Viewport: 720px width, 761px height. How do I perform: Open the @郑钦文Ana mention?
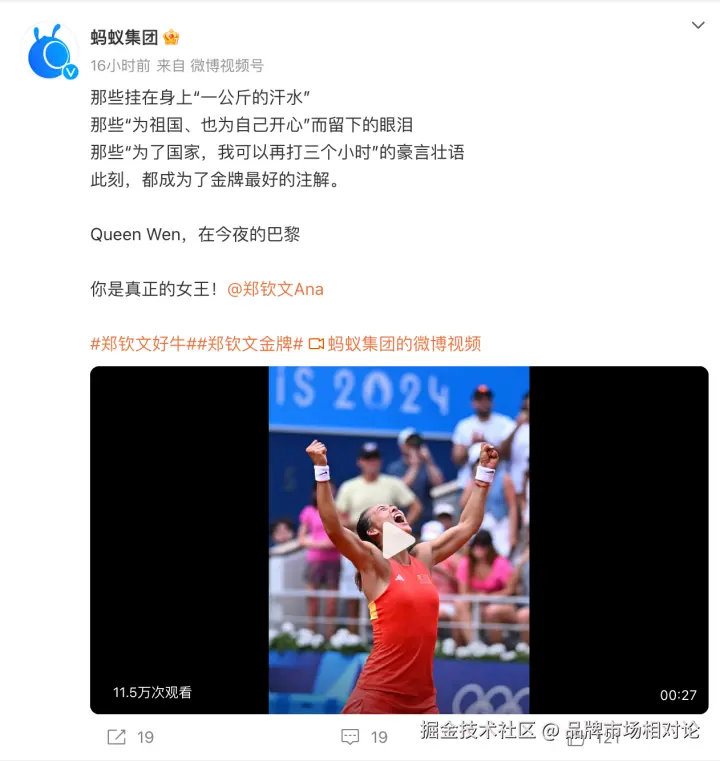(x=275, y=289)
